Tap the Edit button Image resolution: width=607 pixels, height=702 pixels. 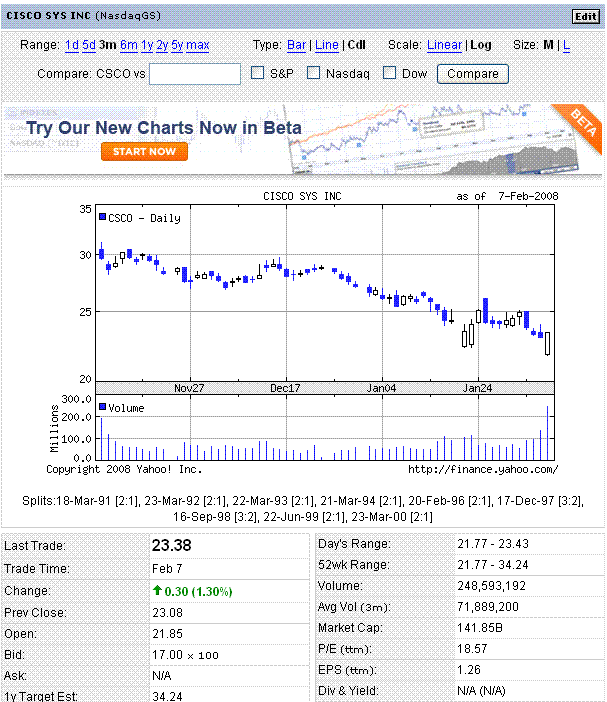pyautogui.click(x=585, y=16)
